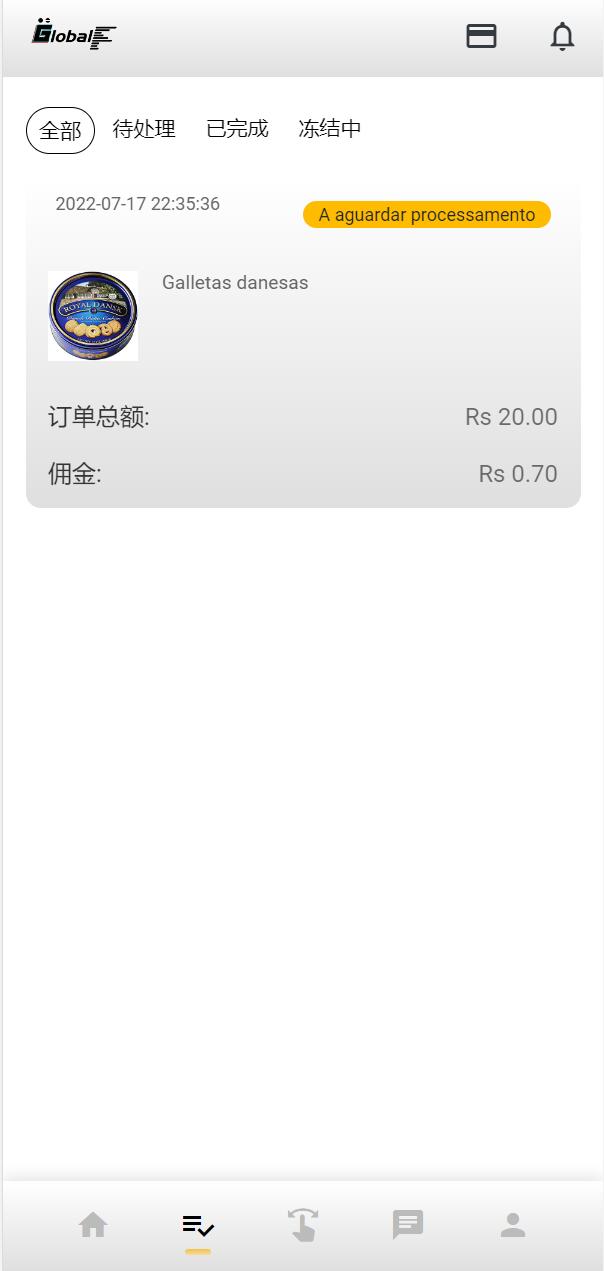Screen dimensions: 604x1271
Task: Go to the home tab
Action: tap(93, 1225)
